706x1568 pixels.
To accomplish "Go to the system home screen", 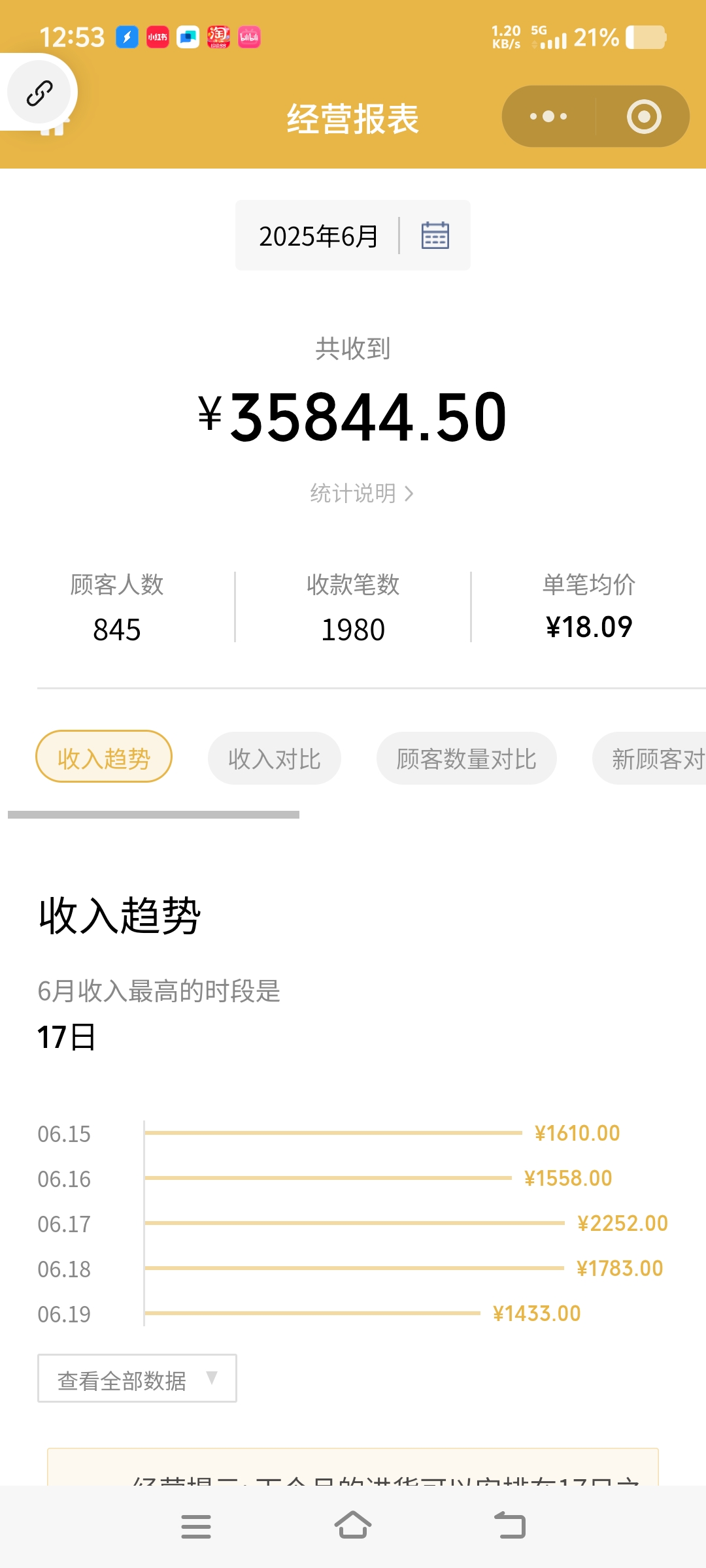I will (353, 1526).
